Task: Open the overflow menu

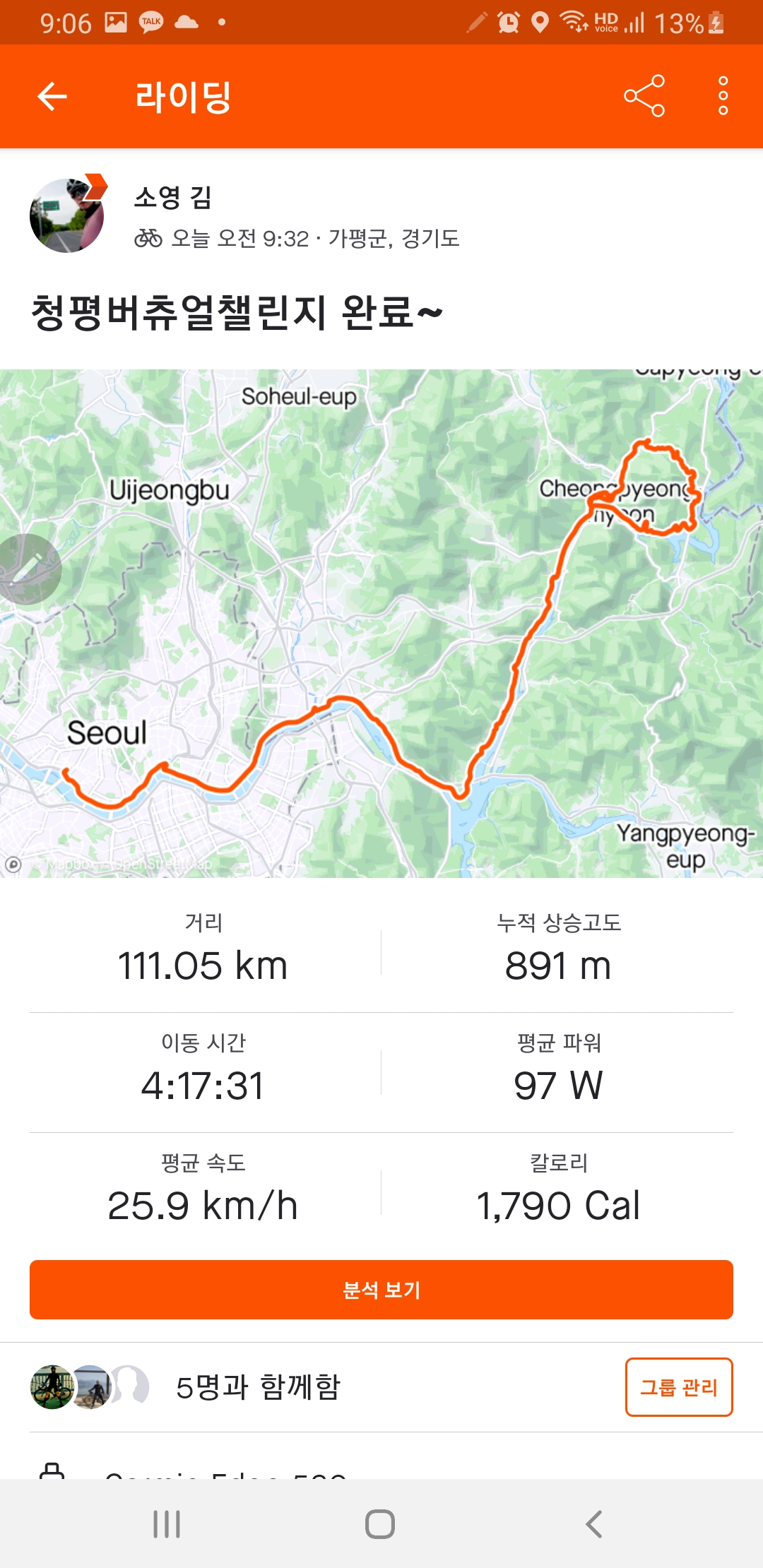Action: pyautogui.click(x=723, y=95)
